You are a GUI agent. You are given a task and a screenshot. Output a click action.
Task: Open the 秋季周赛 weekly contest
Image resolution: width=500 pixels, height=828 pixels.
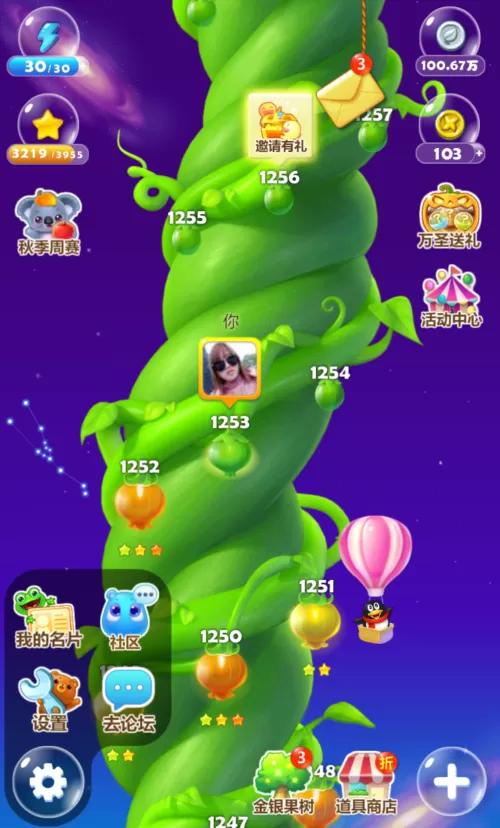pos(49,222)
